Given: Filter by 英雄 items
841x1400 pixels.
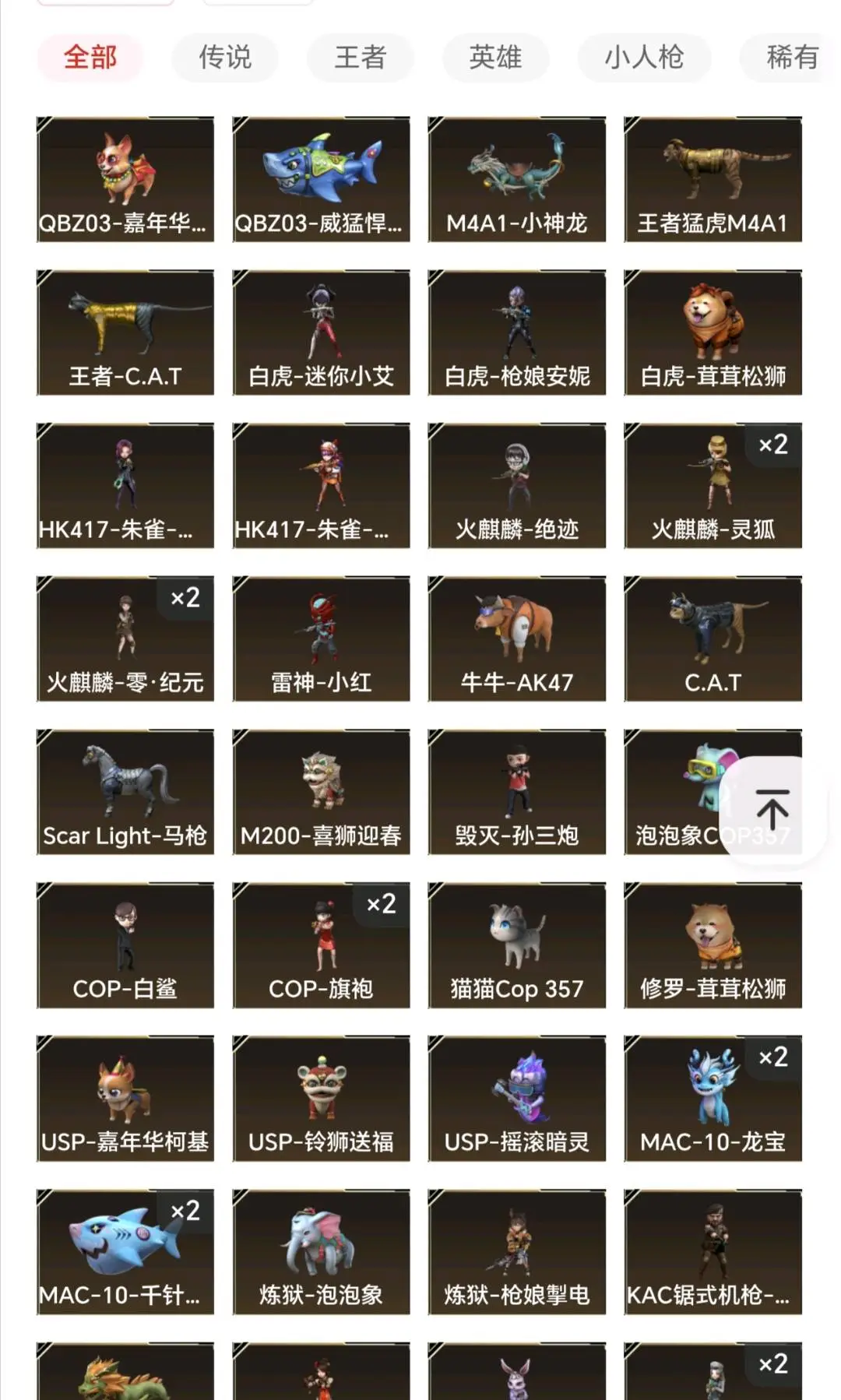Looking at the screenshot, I should [x=495, y=57].
